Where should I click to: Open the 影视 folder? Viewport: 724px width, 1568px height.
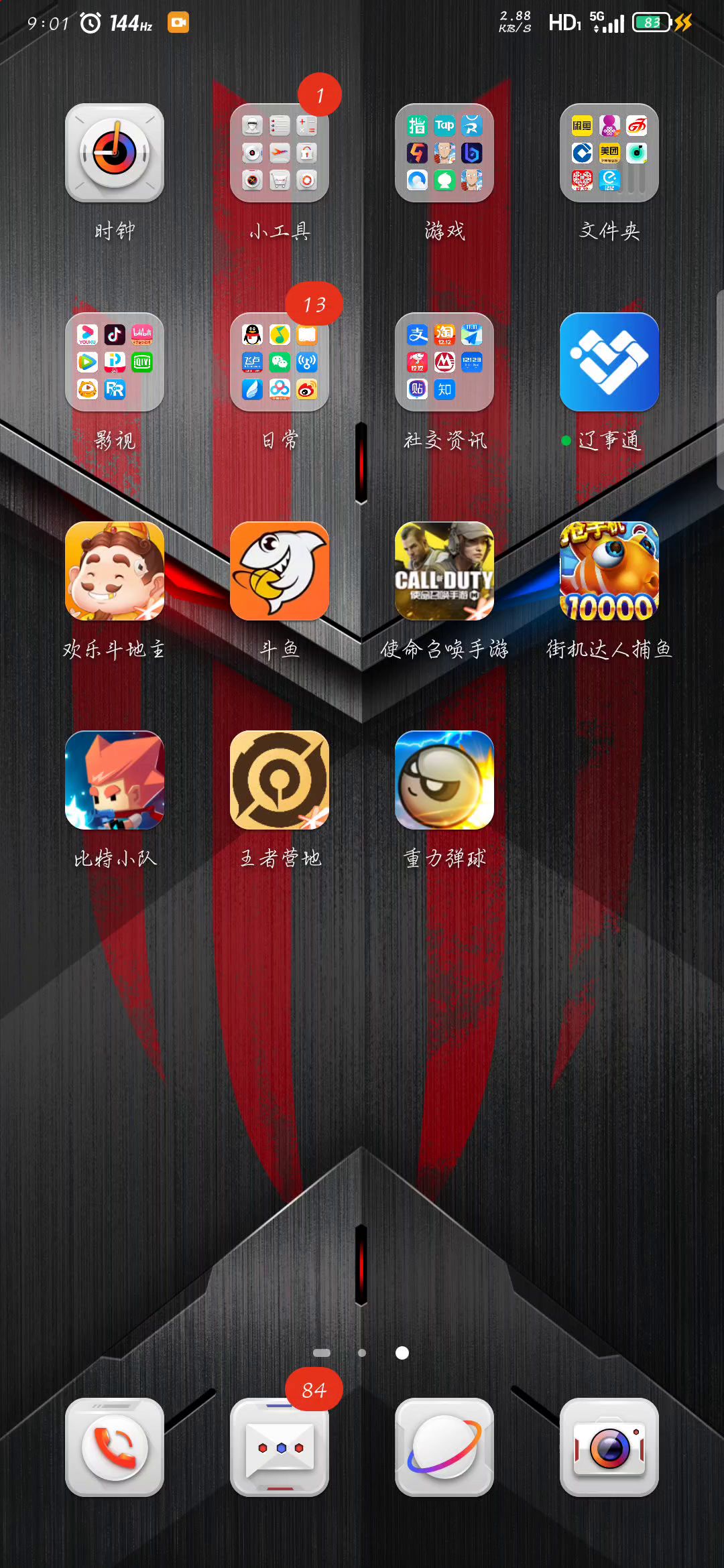click(115, 362)
